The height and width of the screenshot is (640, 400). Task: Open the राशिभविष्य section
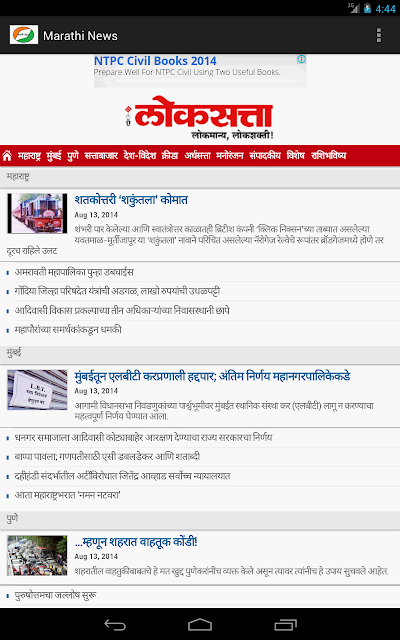pos(329,156)
